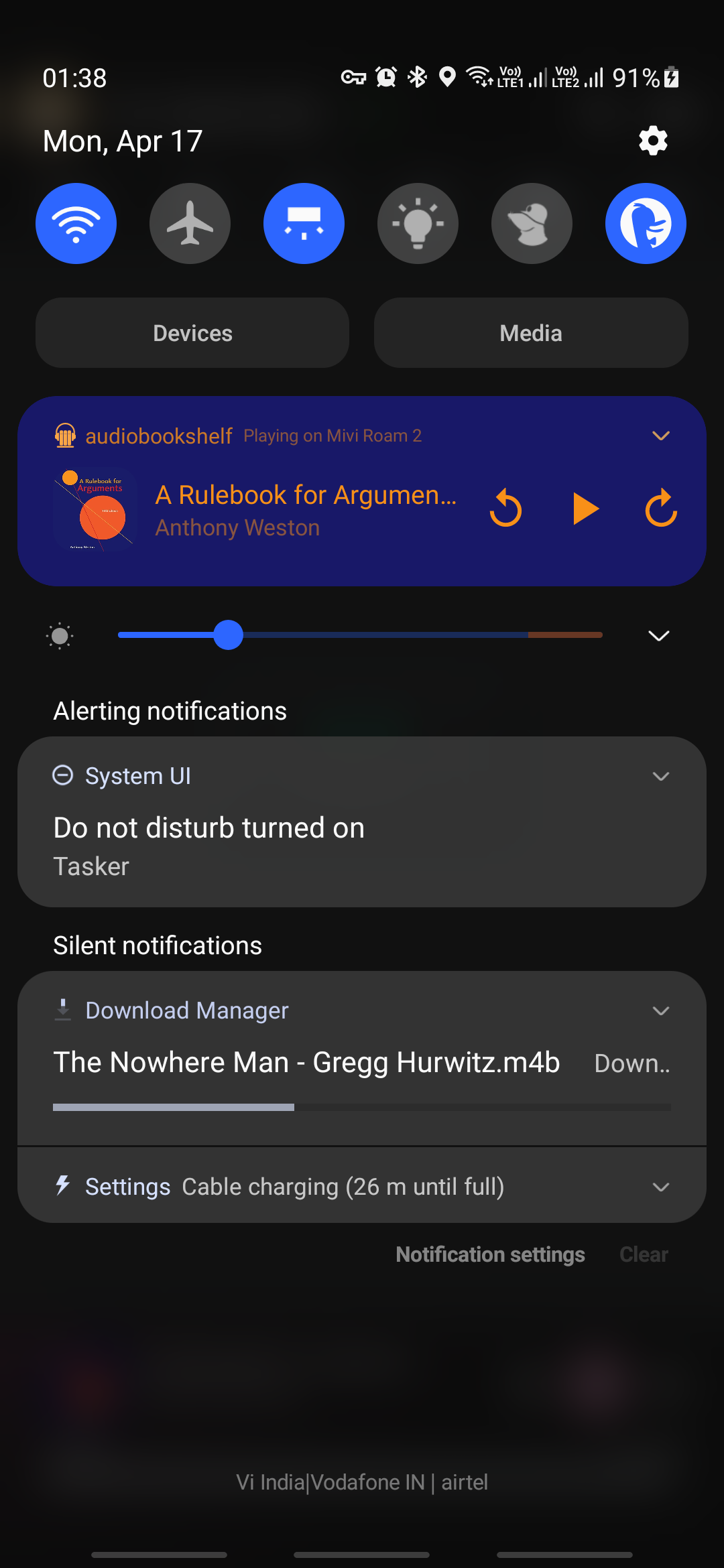The height and width of the screenshot is (1568, 724).
Task: Expand the Cable charging notification
Action: 661,1186
